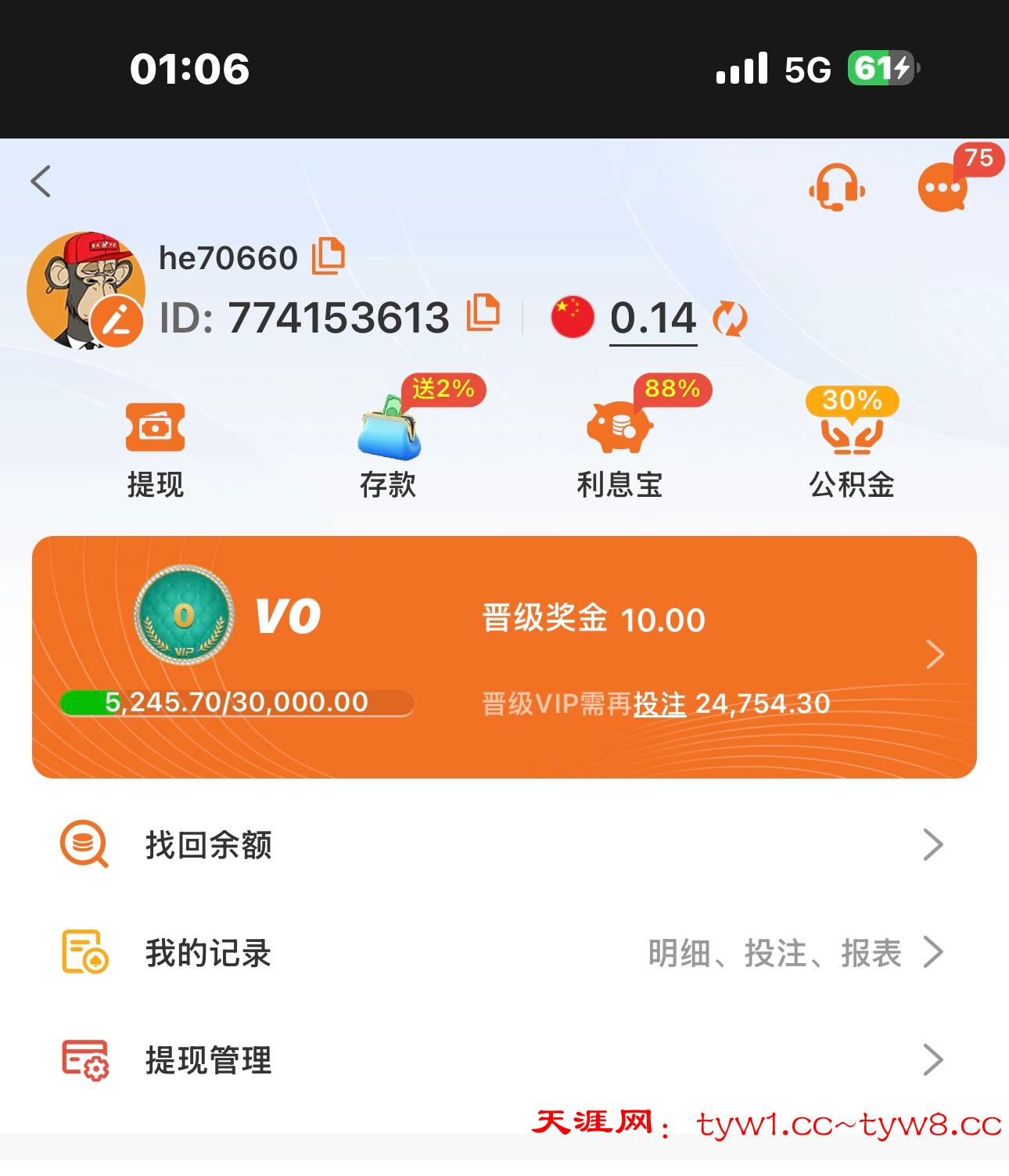Open messages with 75 badge
This screenshot has width=1009, height=1176.
click(x=943, y=188)
